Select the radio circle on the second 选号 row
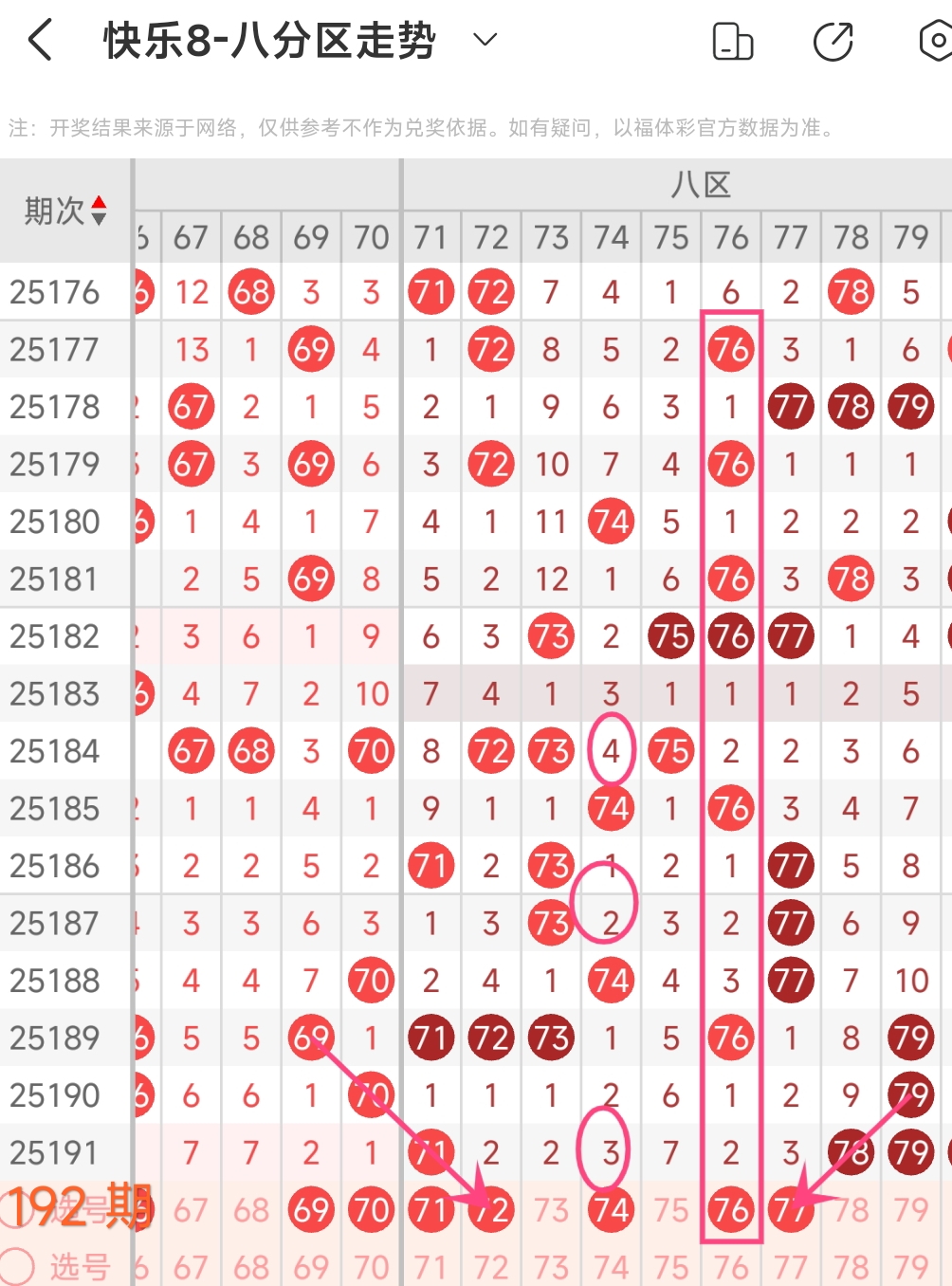Viewport: 952px width, 1286px height. pos(17,1267)
